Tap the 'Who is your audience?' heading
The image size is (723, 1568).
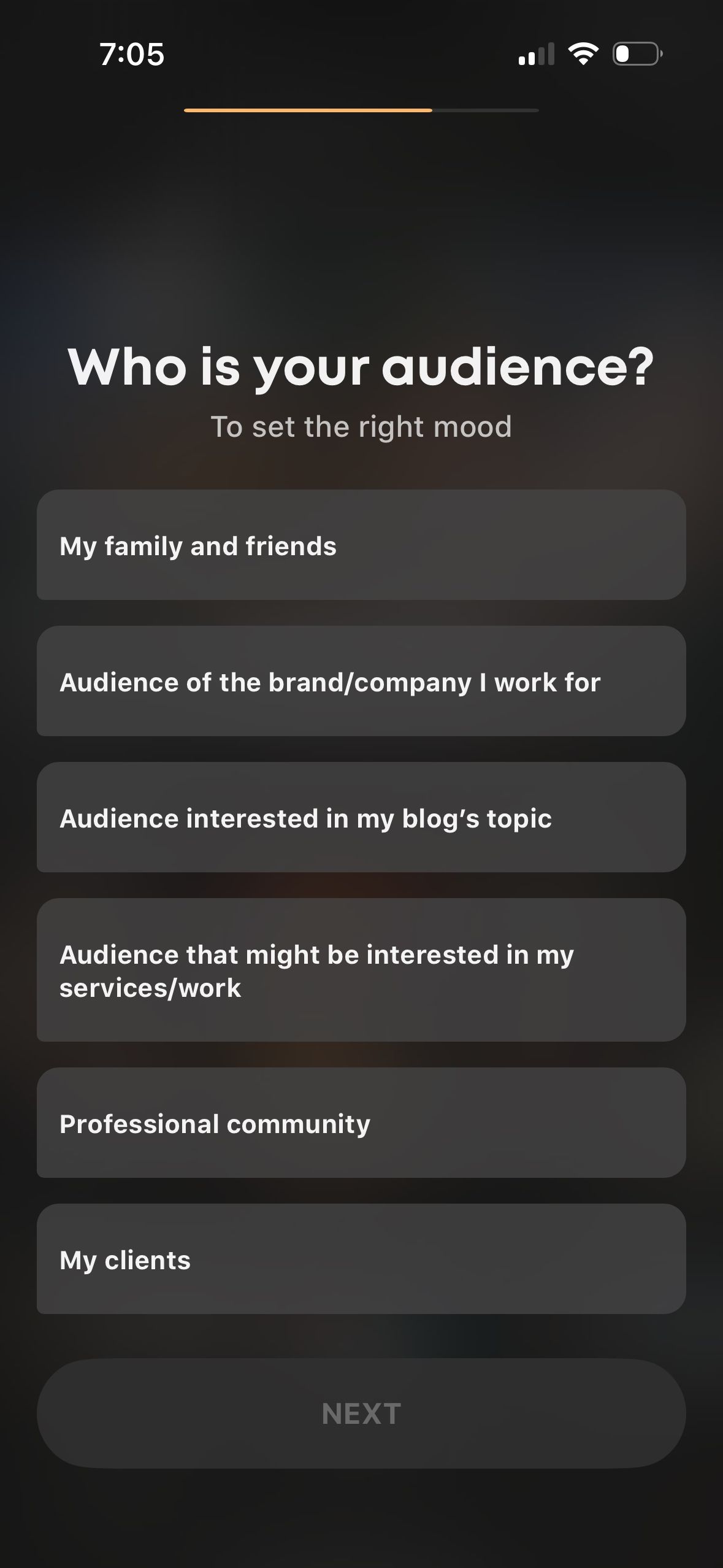(361, 366)
